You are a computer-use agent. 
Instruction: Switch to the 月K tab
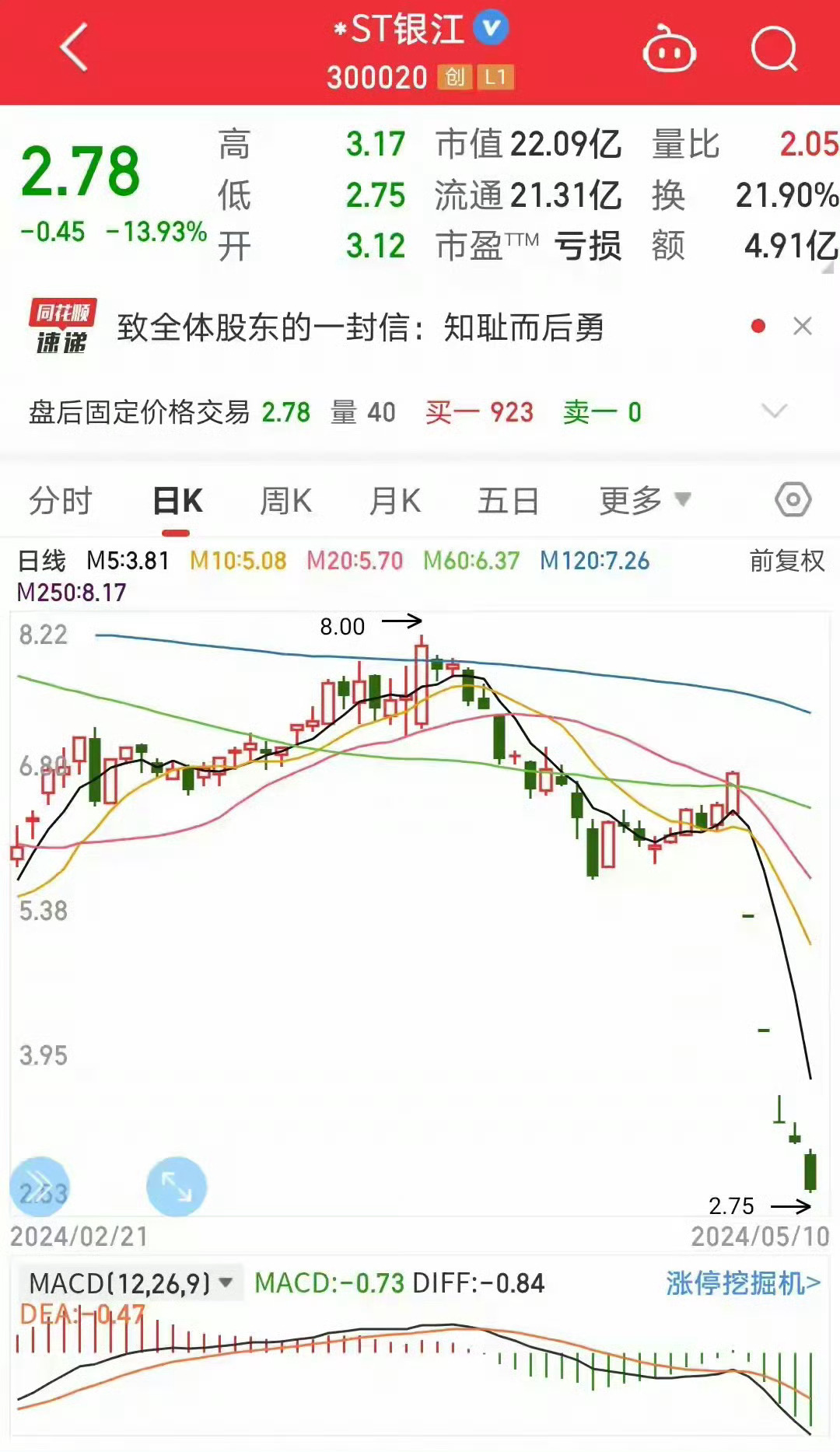click(395, 501)
